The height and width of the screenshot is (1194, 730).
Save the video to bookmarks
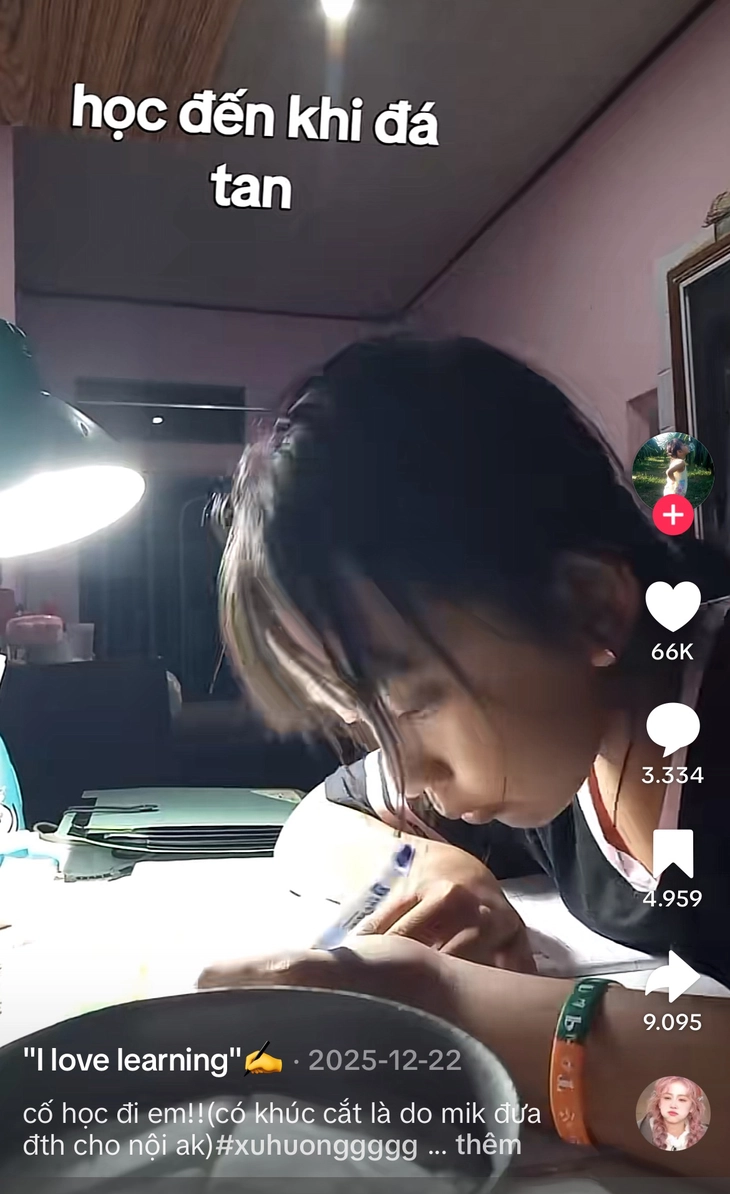tap(672, 854)
